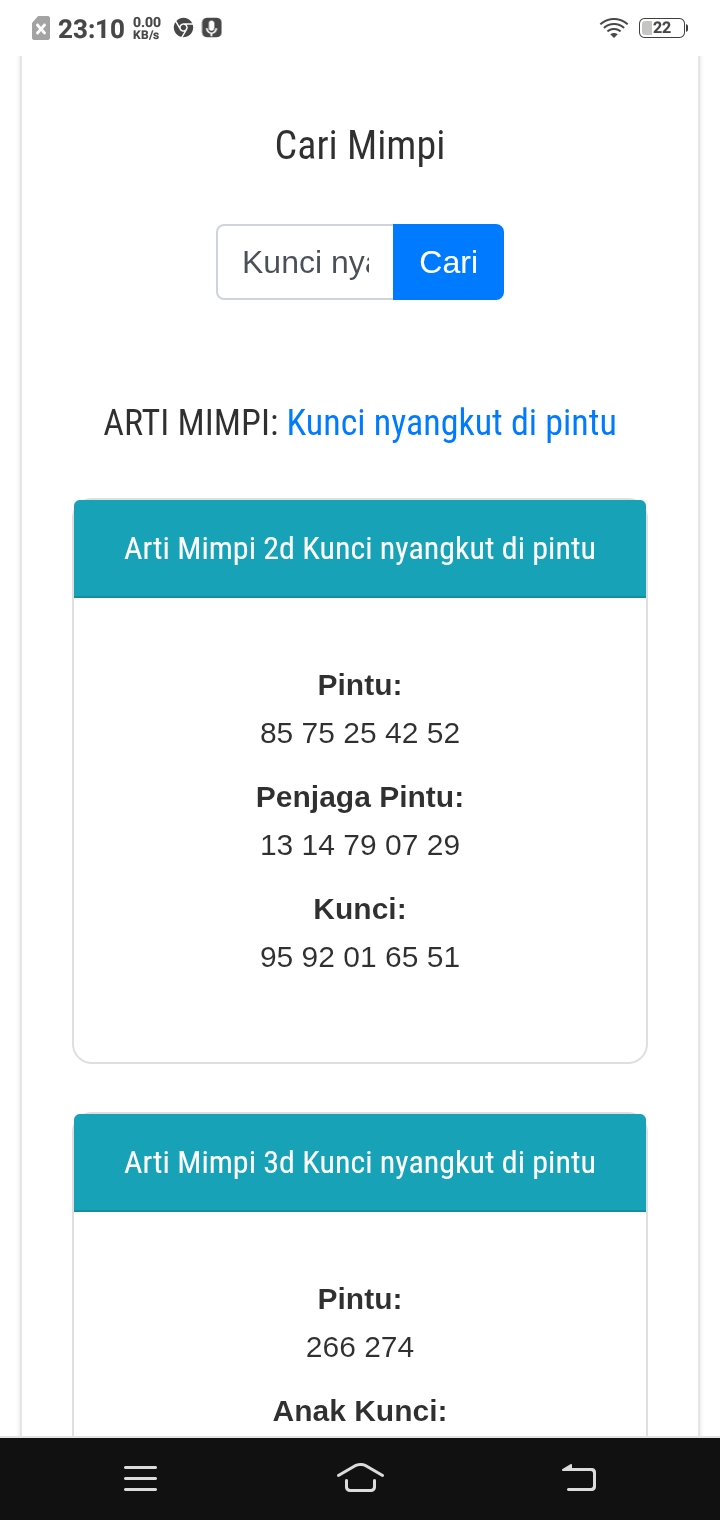720x1520 pixels.
Task: Go to the home screen
Action: [x=360, y=1478]
